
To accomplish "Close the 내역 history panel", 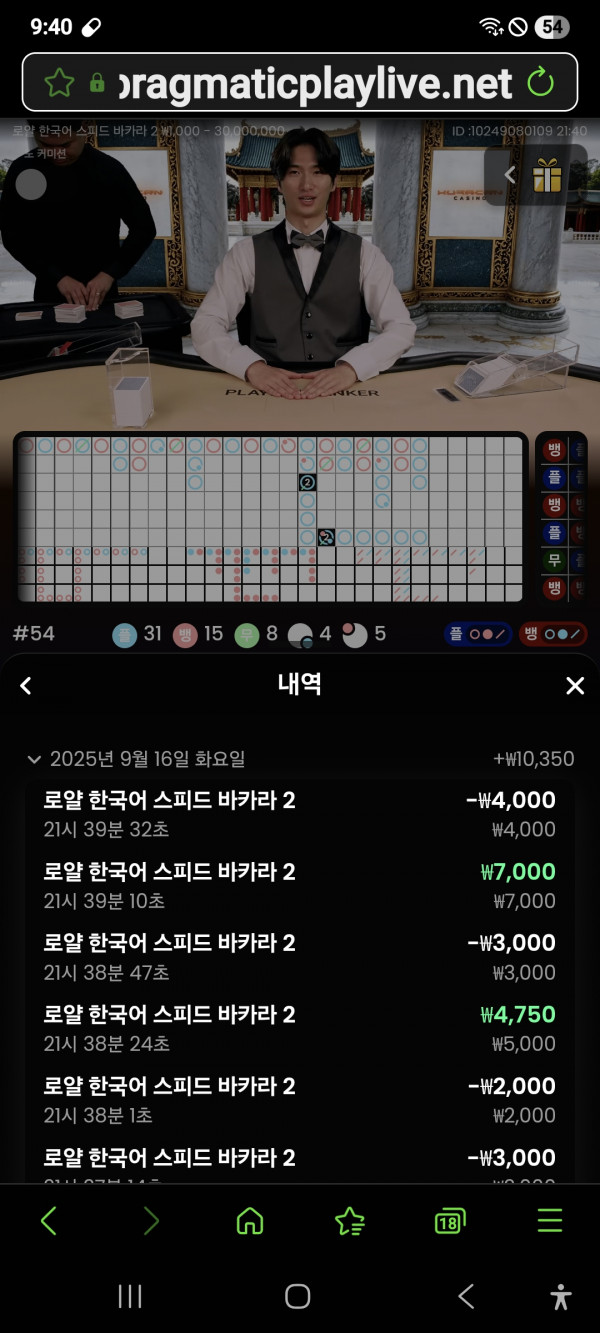I will tap(574, 685).
